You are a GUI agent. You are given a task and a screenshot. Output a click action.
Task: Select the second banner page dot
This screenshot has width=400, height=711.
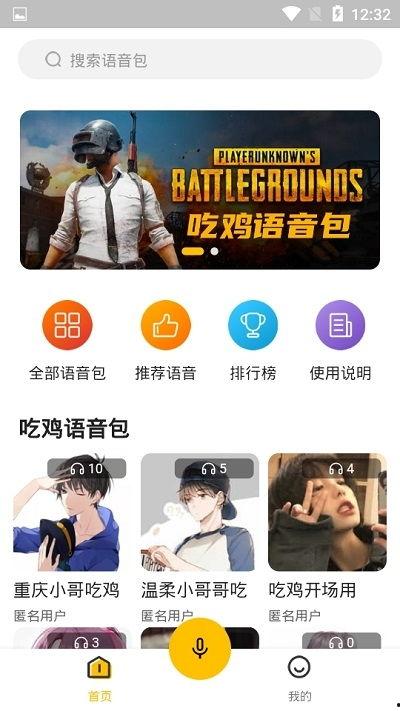click(215, 251)
